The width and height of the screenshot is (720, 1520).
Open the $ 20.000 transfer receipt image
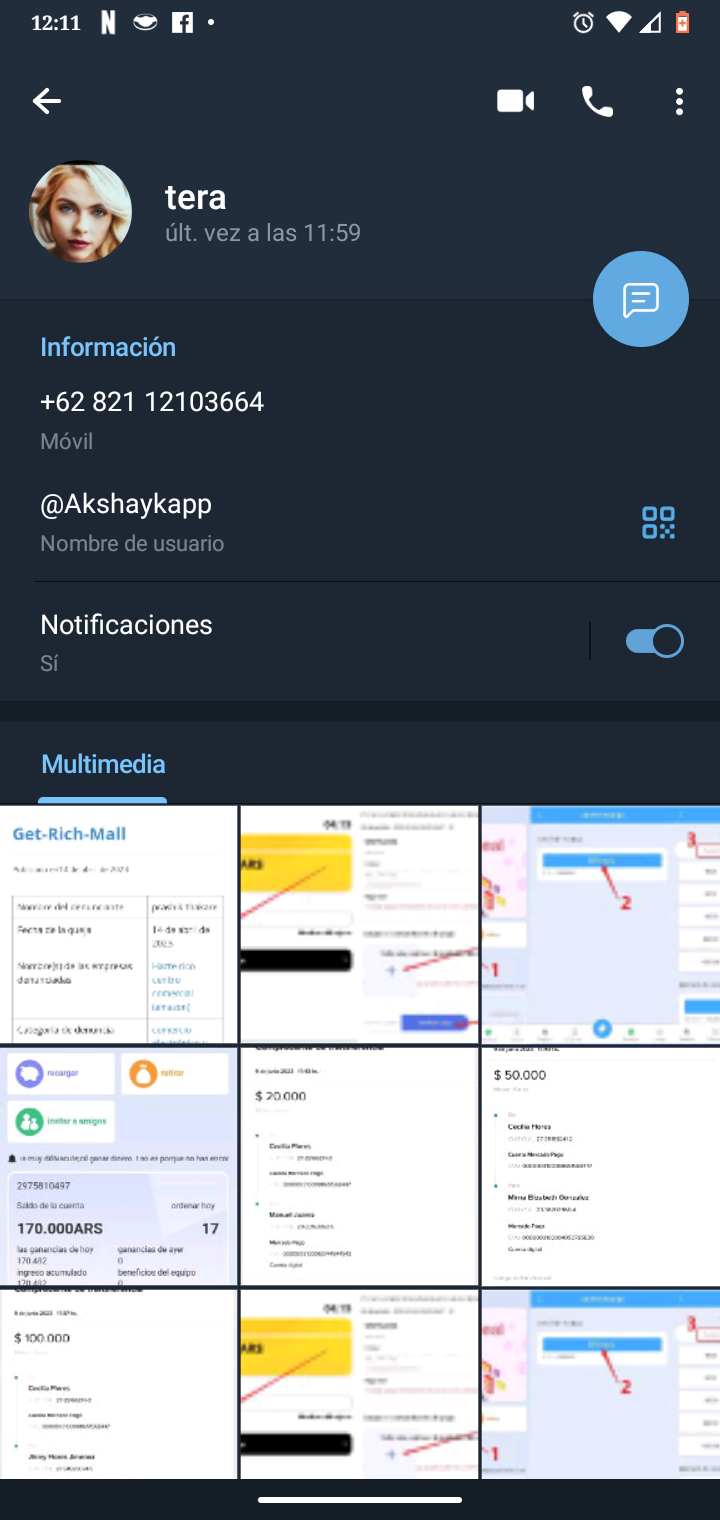pyautogui.click(x=359, y=1166)
